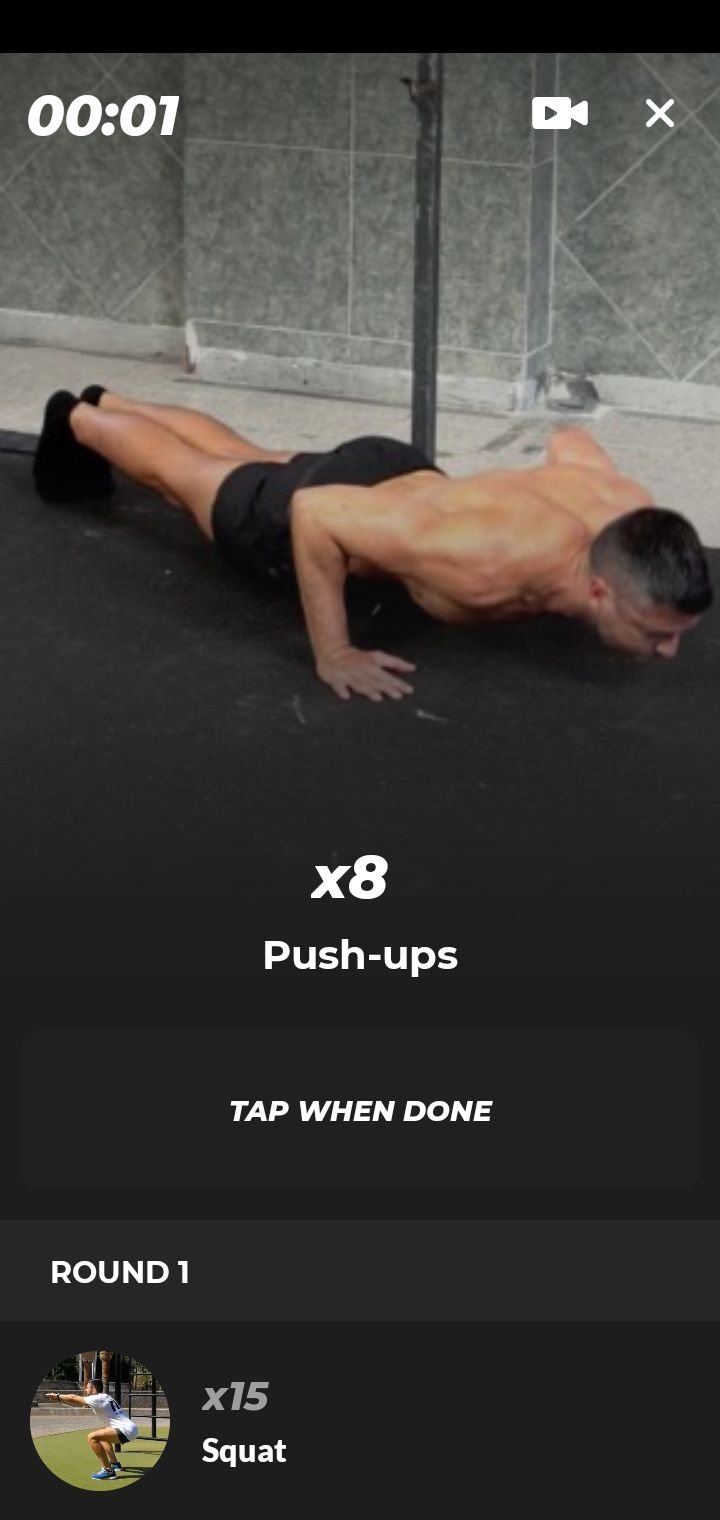Tap when done with push-ups
Viewport: 720px width, 1520px height.
(360, 1110)
